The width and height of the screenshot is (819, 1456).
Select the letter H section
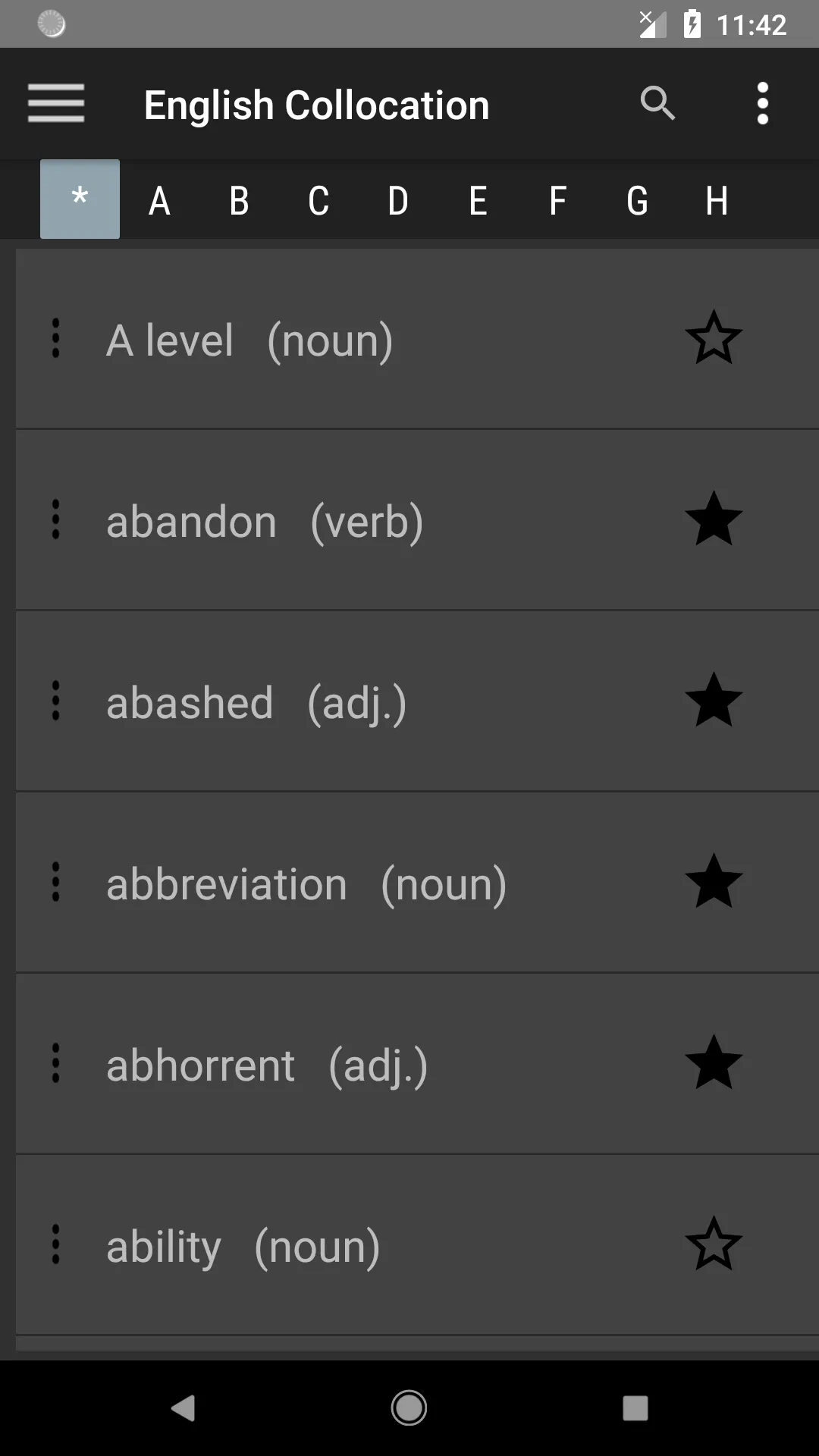pyautogui.click(x=716, y=199)
